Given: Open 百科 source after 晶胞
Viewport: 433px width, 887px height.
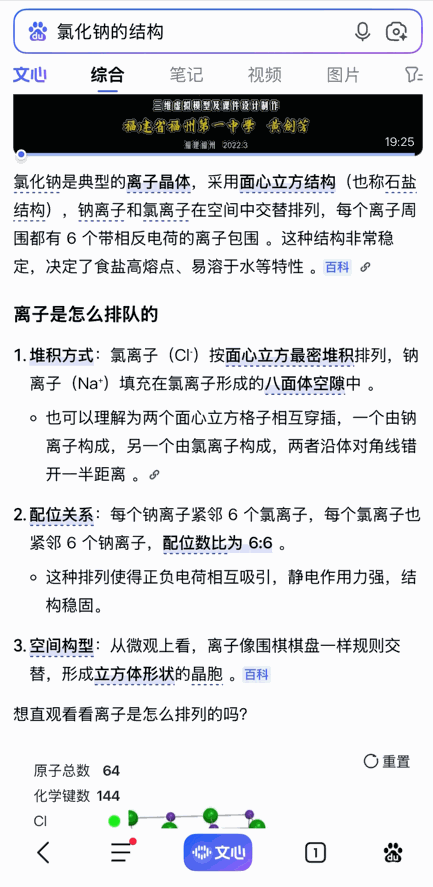Looking at the screenshot, I should 256,674.
